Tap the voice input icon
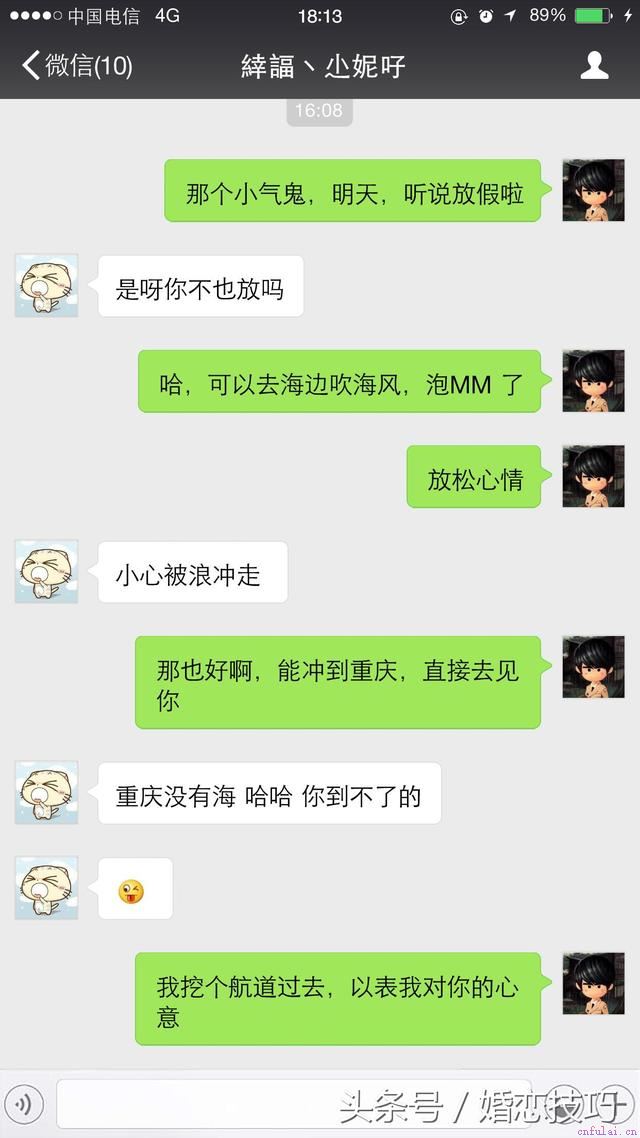The image size is (640, 1138). (25, 1104)
